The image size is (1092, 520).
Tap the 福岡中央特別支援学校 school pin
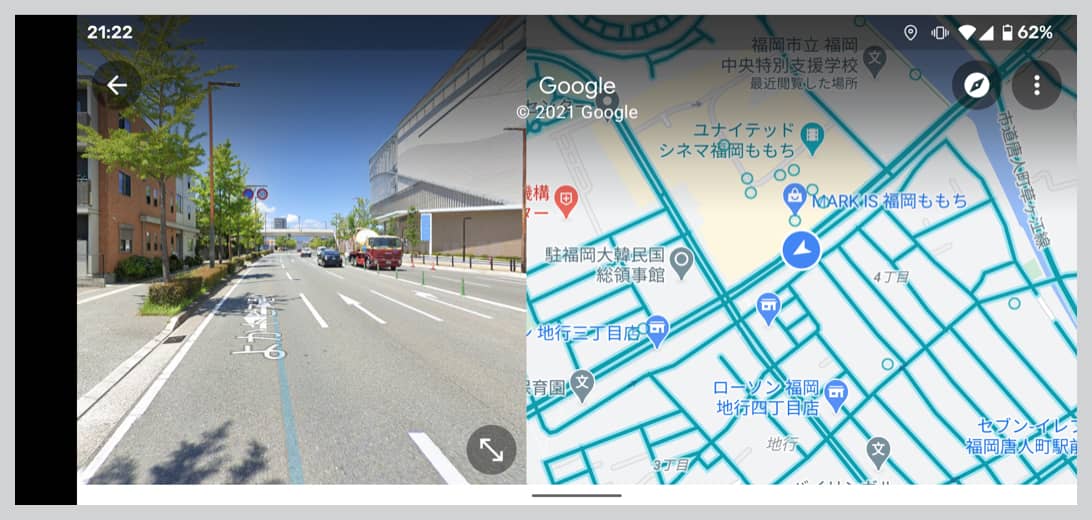[875, 58]
